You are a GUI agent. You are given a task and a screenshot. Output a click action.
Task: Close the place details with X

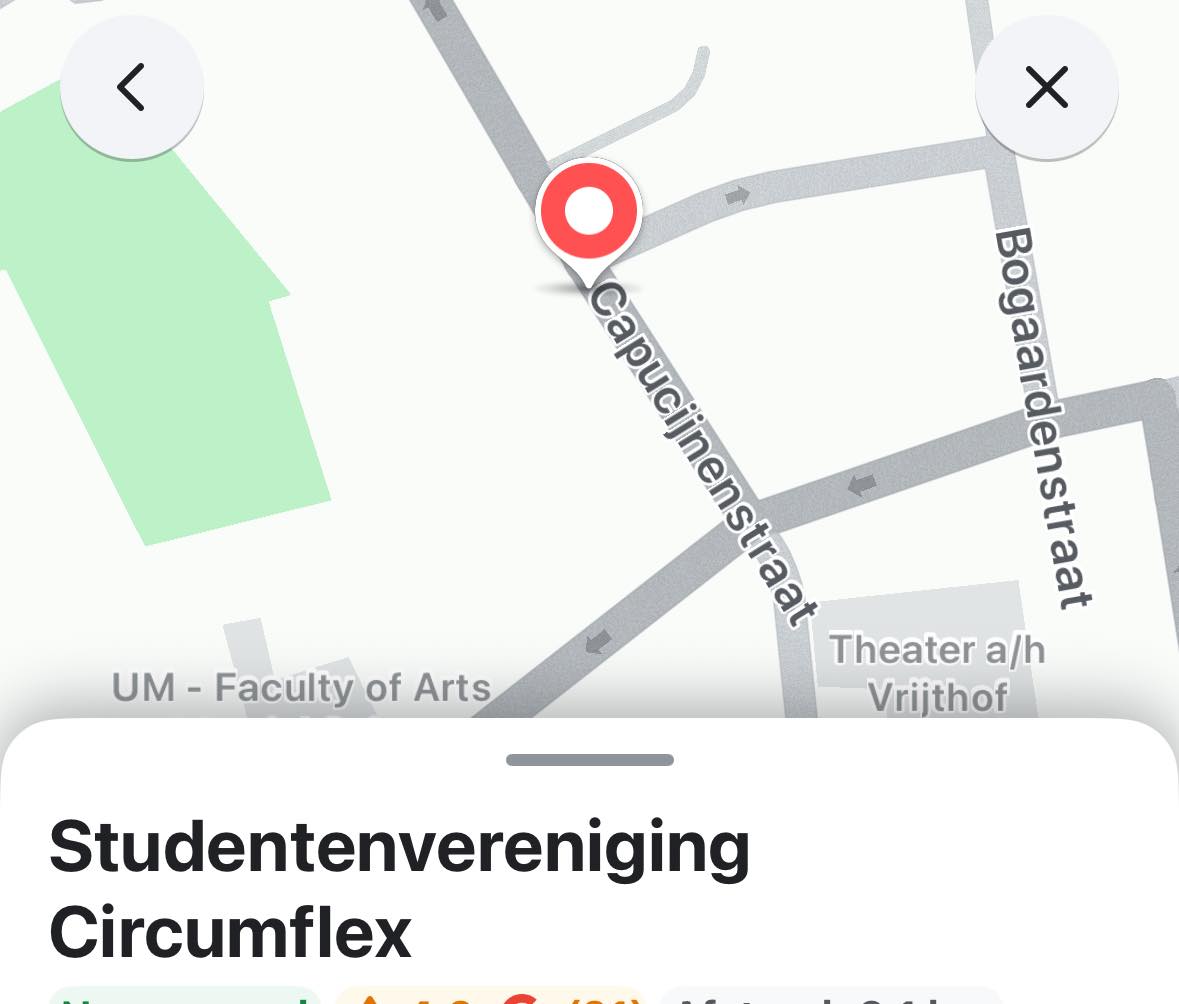(1046, 87)
